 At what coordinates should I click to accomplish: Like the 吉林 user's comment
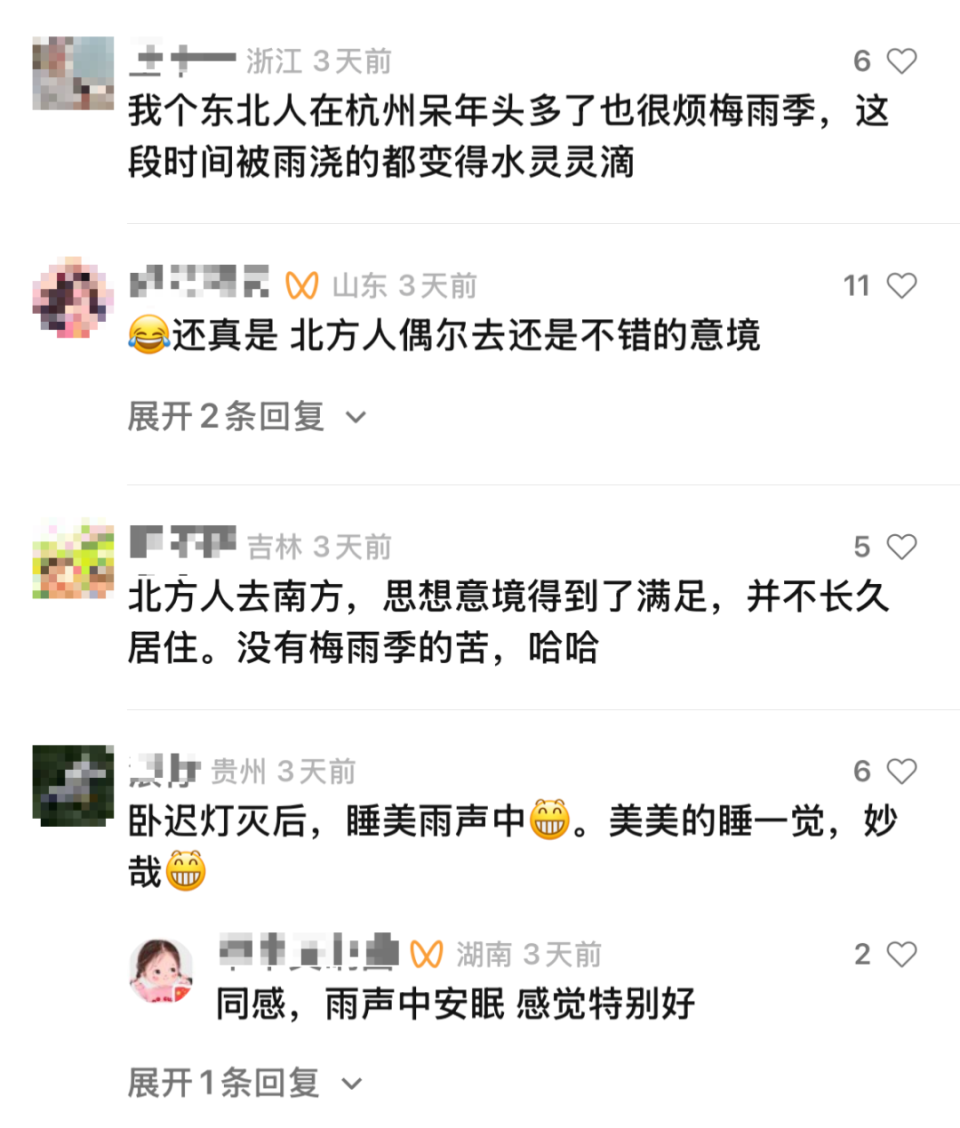point(903,546)
